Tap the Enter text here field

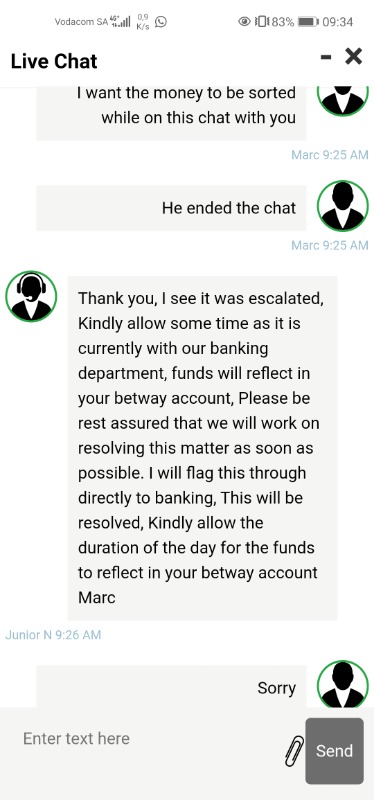[x=151, y=739]
